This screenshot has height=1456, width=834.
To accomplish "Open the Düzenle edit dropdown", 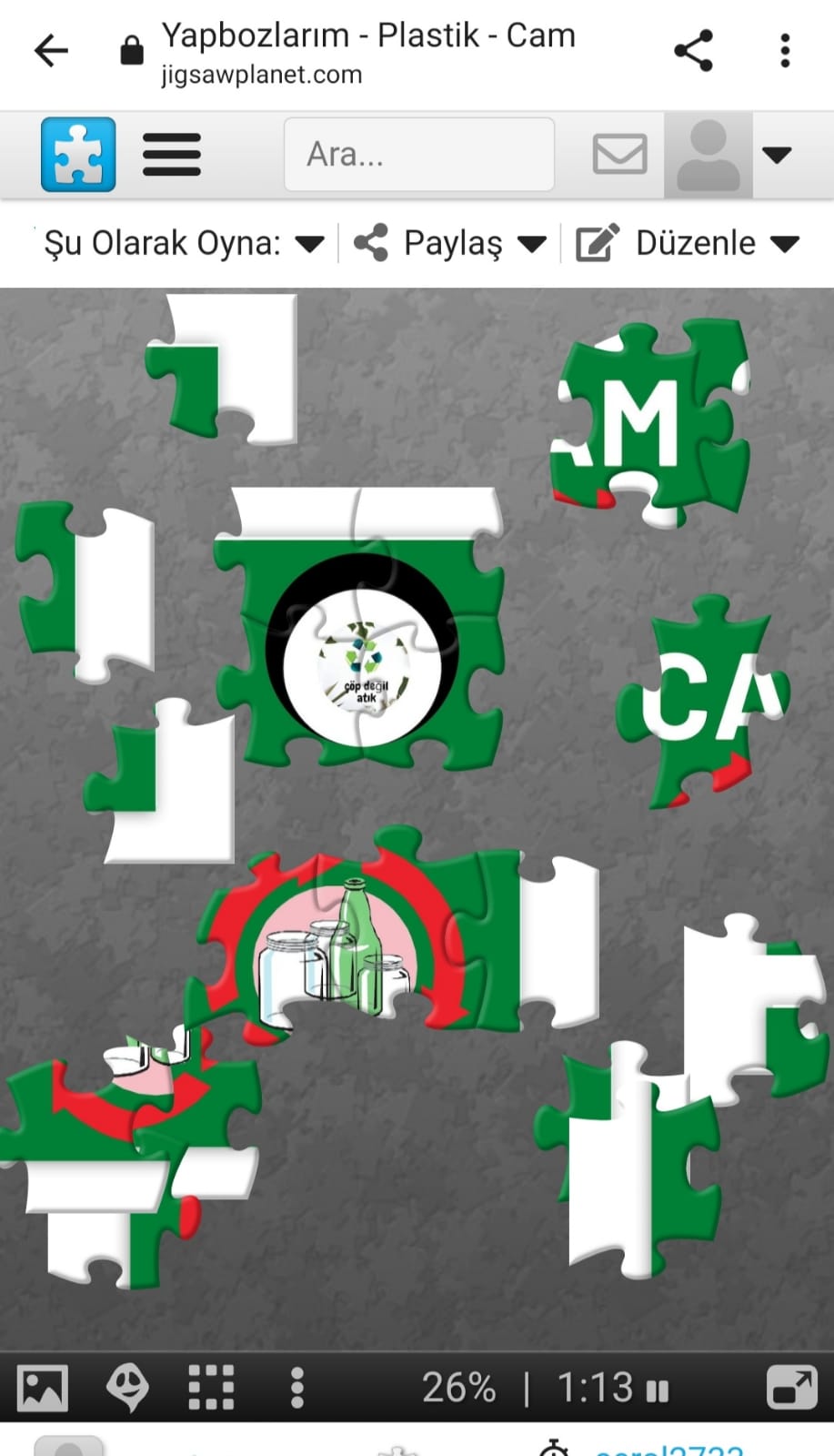I will 688,243.
